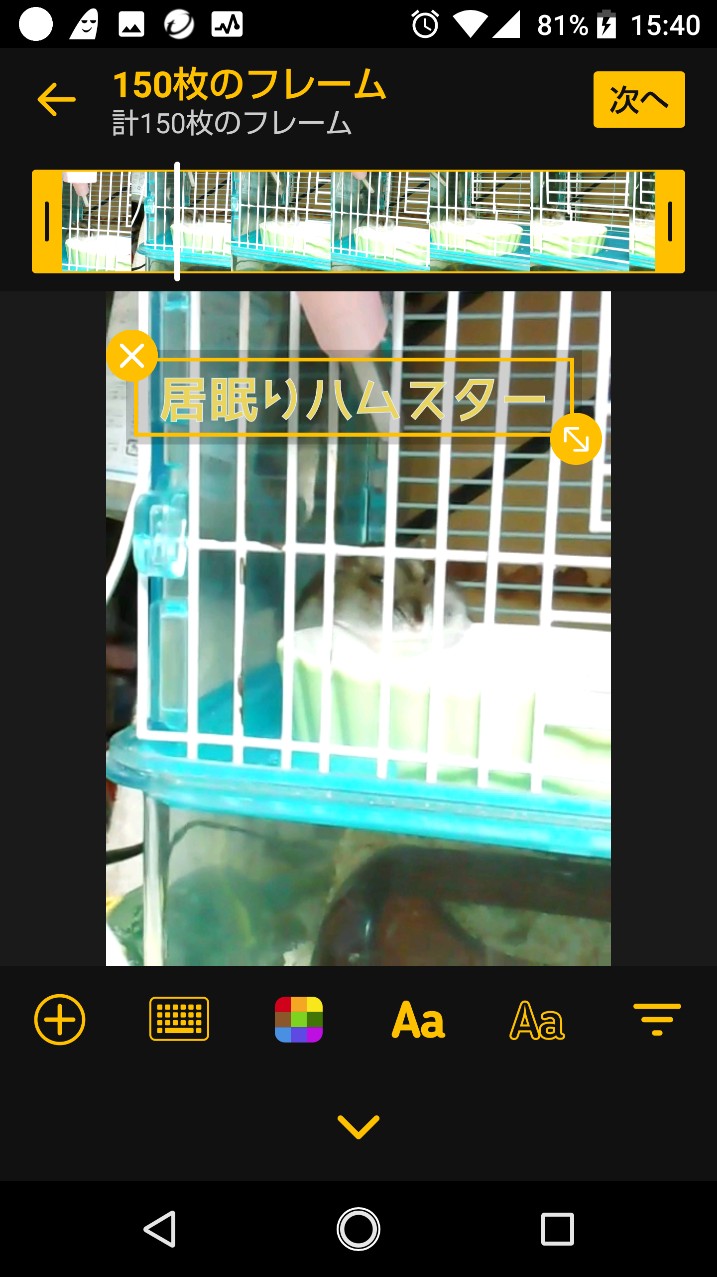Open recent apps from navigation bar
This screenshot has height=1277, width=717.
pyautogui.click(x=557, y=1229)
